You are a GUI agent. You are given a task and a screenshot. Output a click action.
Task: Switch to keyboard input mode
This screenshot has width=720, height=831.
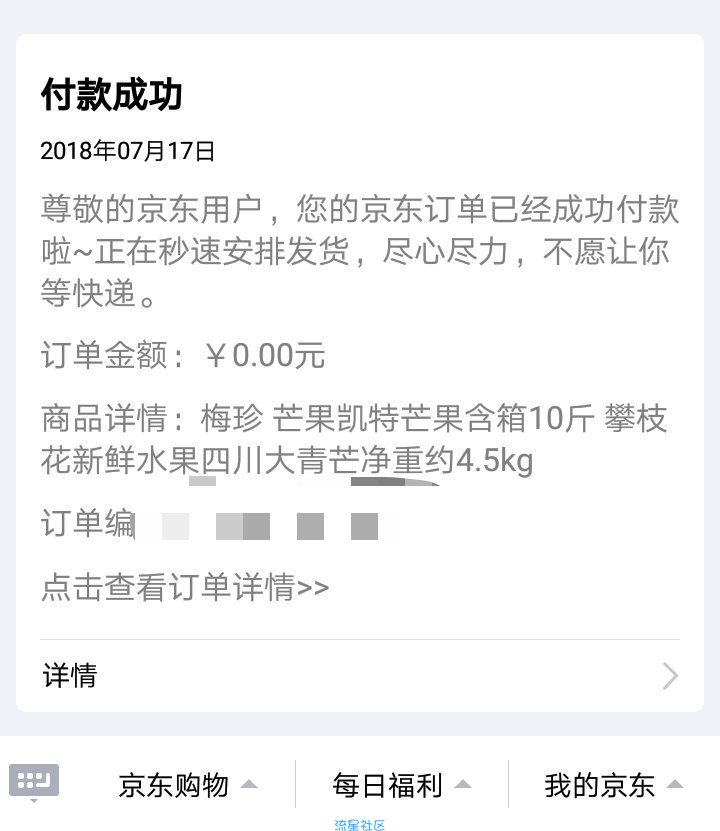click(34, 782)
